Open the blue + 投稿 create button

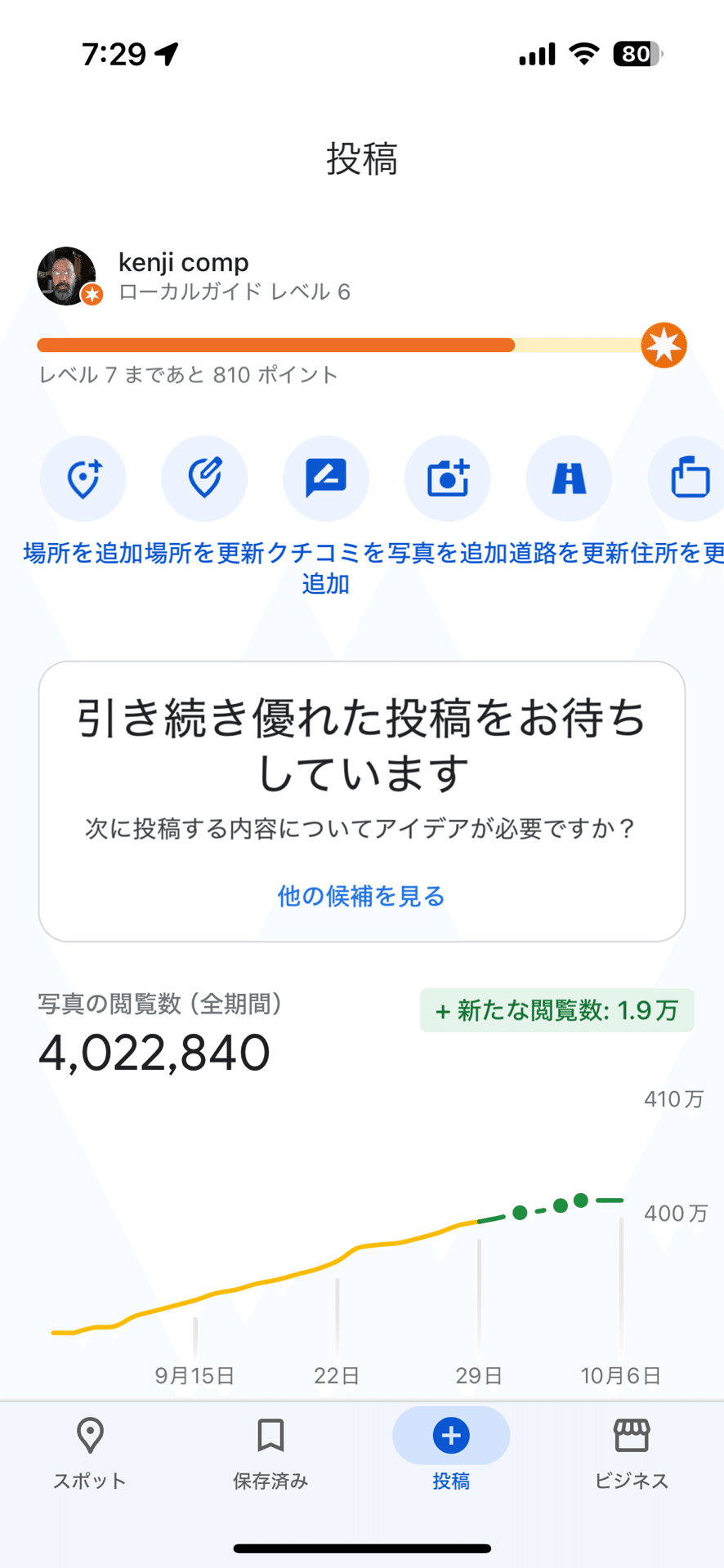[x=450, y=1435]
